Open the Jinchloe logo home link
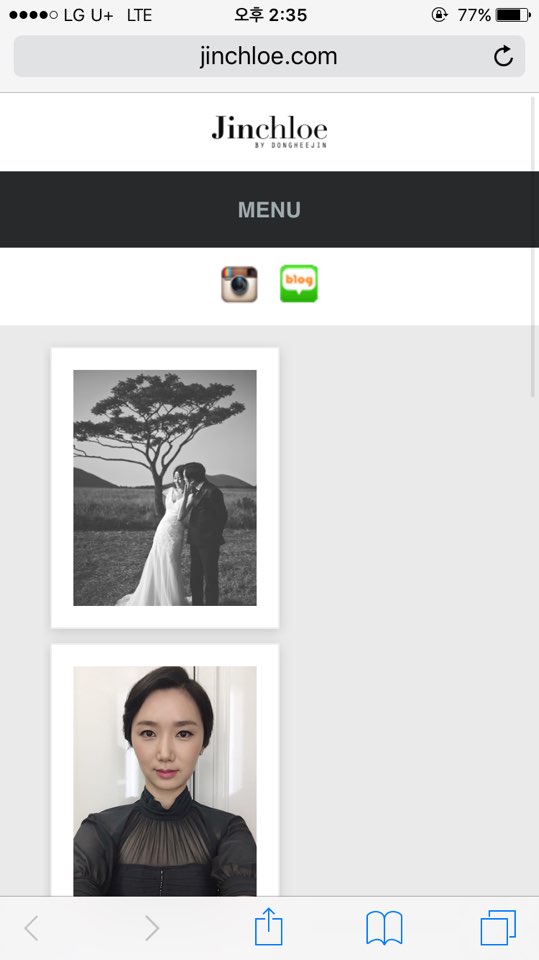The height and width of the screenshot is (960, 539). pos(269,131)
